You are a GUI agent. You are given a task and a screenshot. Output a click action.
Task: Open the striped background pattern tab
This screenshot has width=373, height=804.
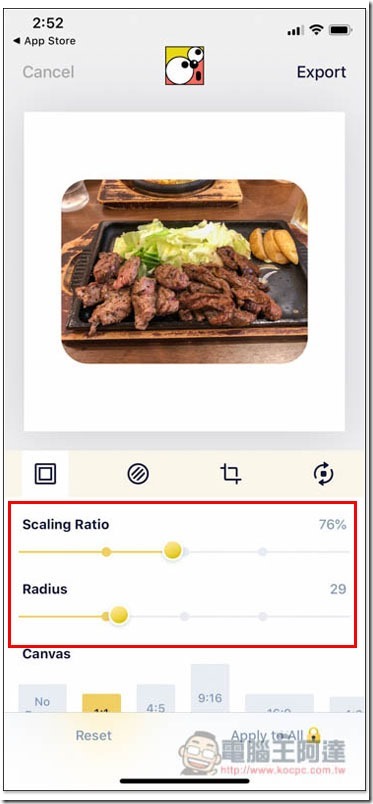pyautogui.click(x=138, y=474)
